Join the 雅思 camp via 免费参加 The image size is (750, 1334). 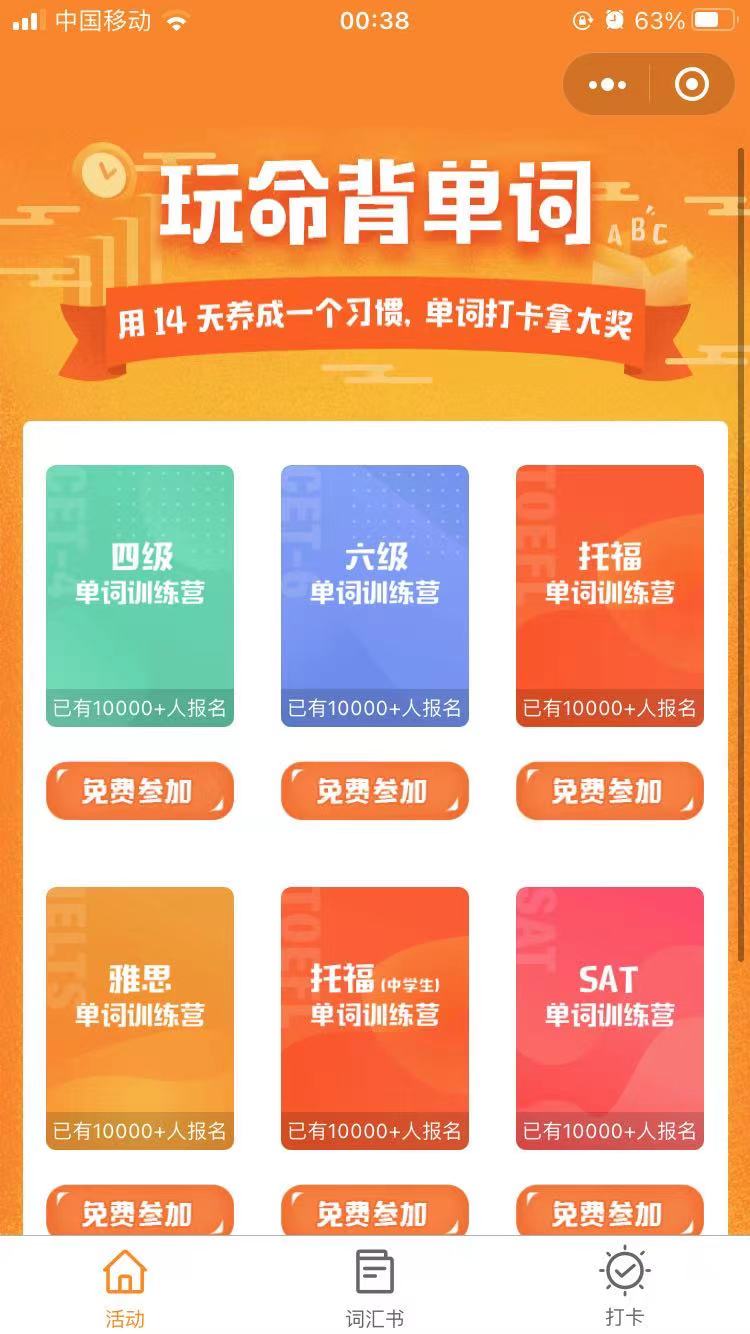coord(140,1213)
